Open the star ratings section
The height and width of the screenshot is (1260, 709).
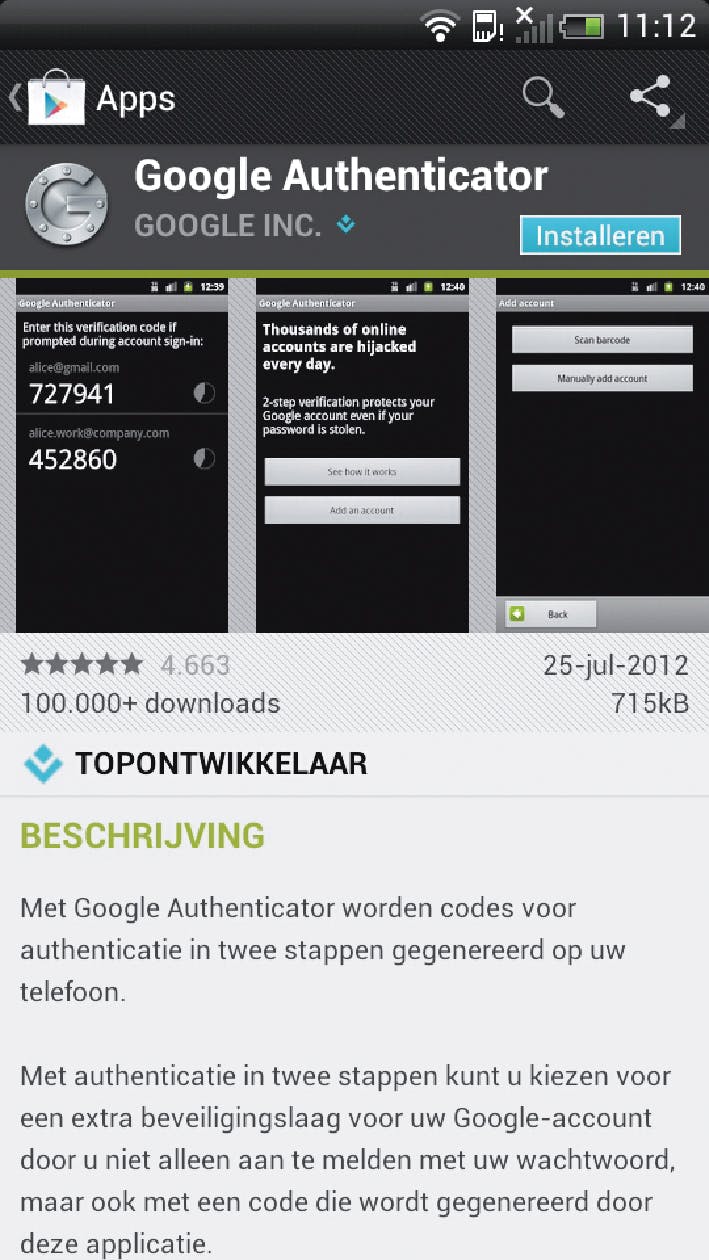pos(125,665)
